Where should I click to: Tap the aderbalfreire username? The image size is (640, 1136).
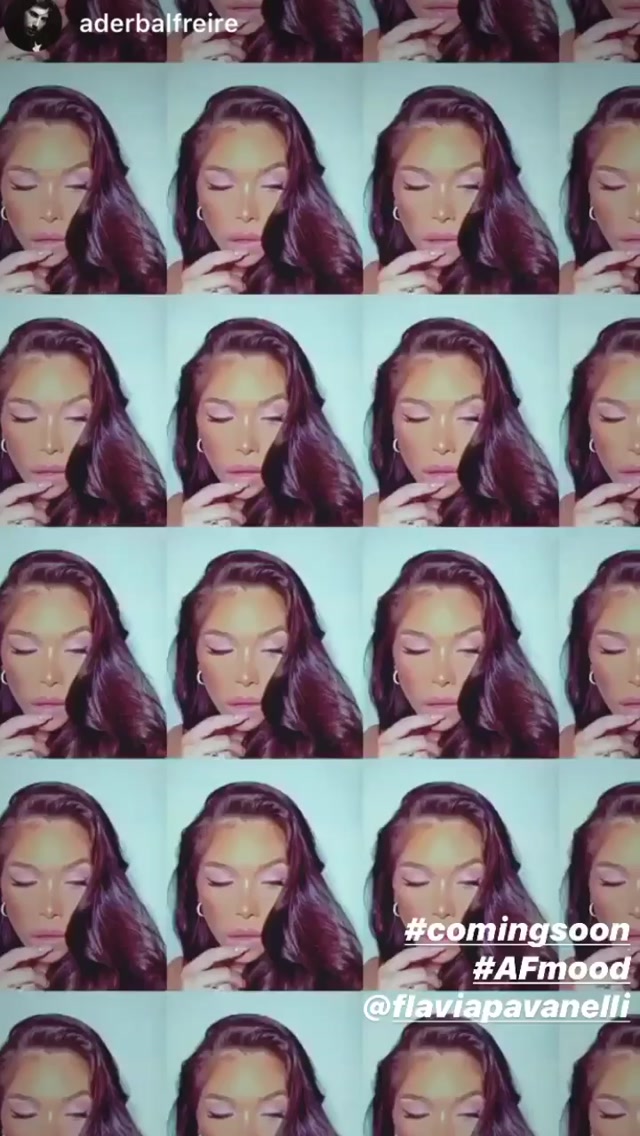tap(158, 23)
